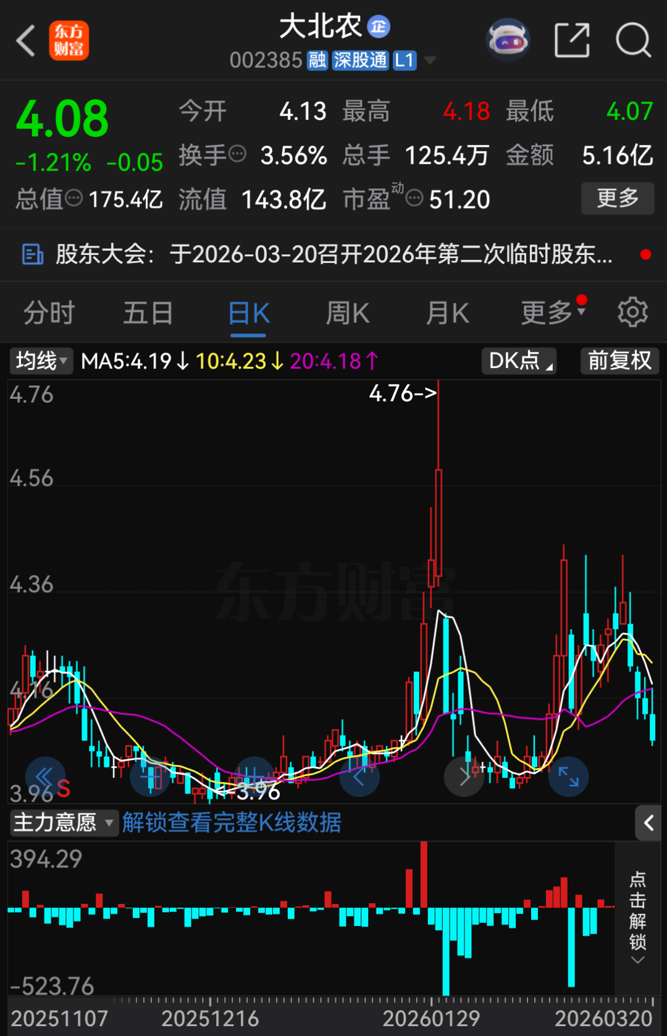Change the 前复权 adjustment setting

619,360
